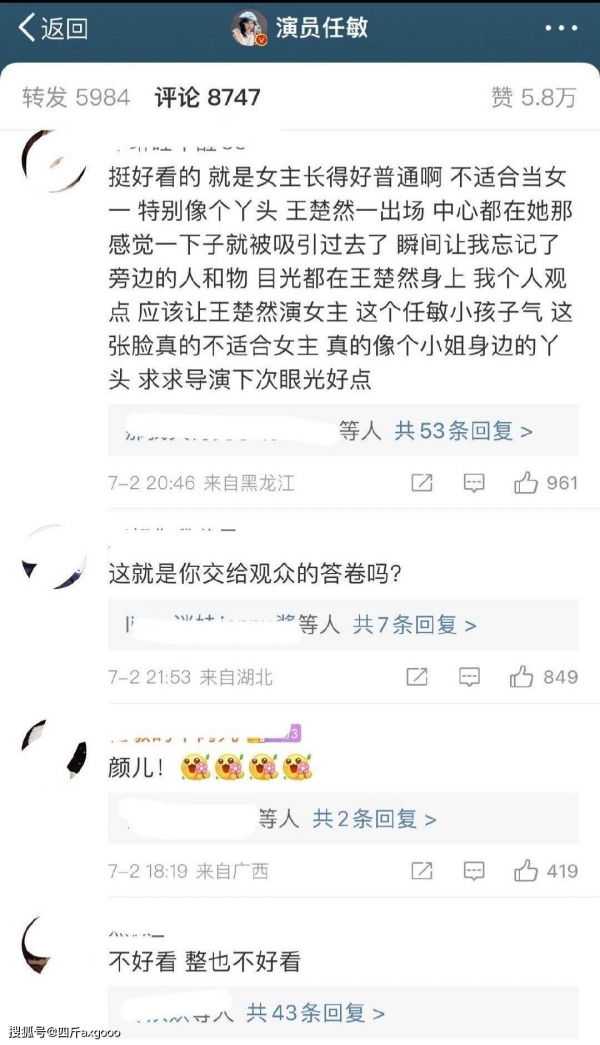Expand the 共7条回复 replies
Screen dimensions: 600x1045
[x=415, y=625]
